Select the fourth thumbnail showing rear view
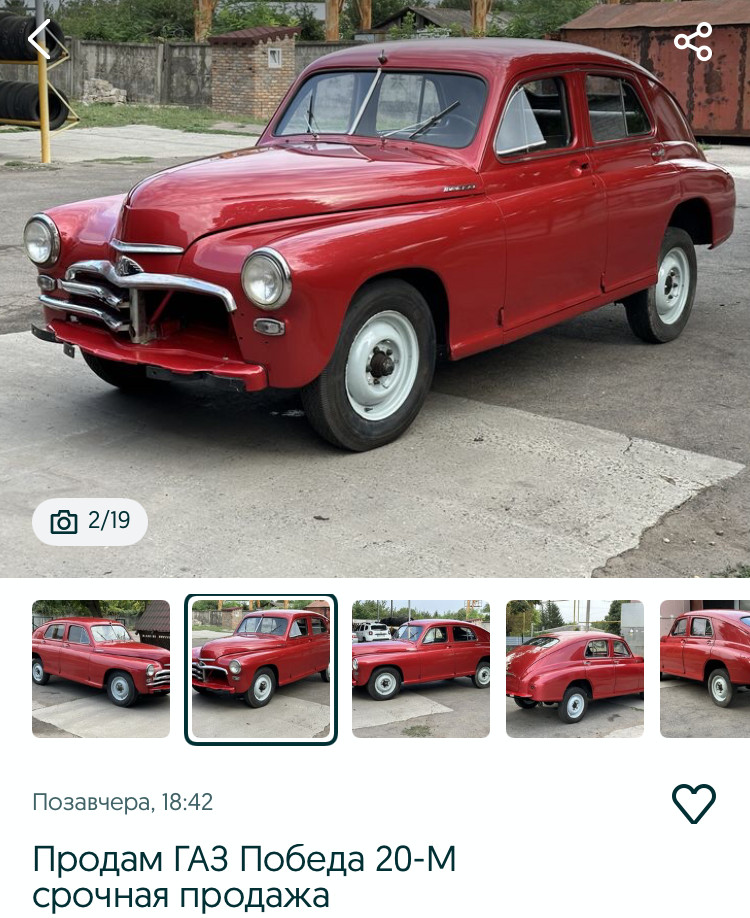The height and width of the screenshot is (918, 750). (575, 669)
